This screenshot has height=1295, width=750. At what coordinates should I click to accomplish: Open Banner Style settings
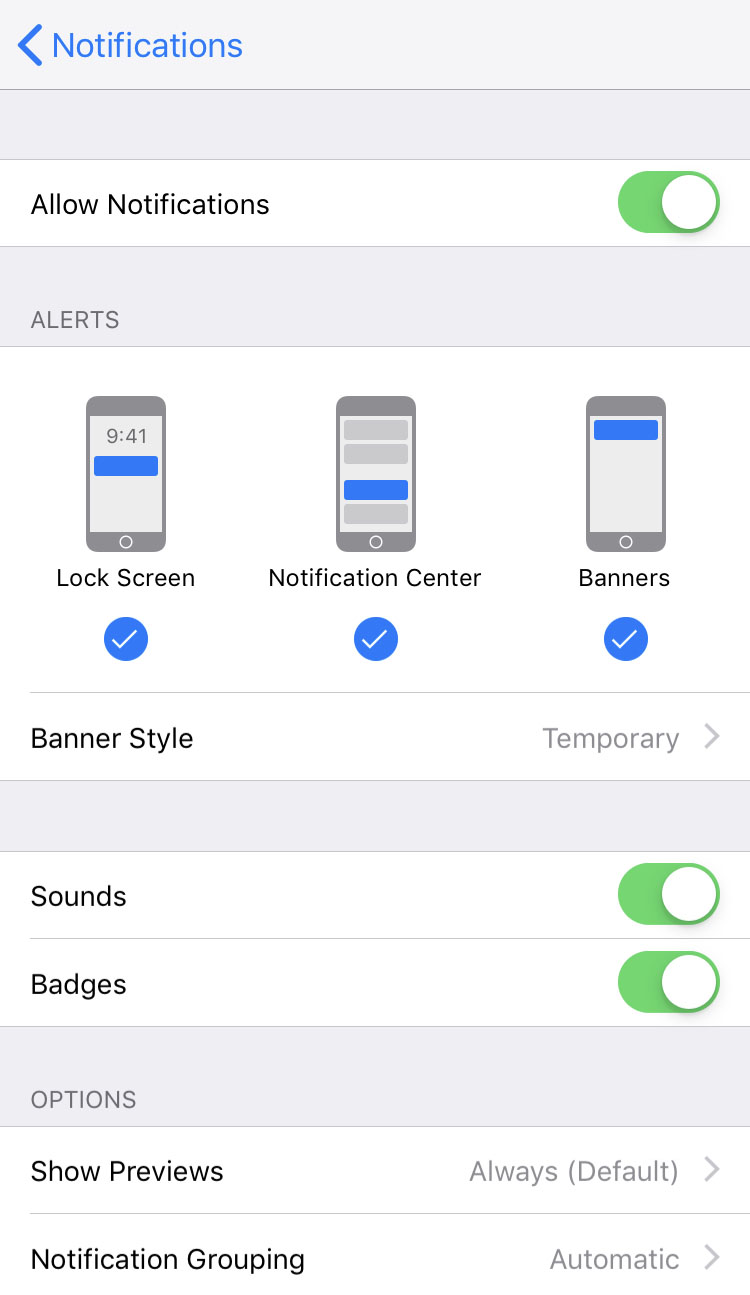(375, 738)
